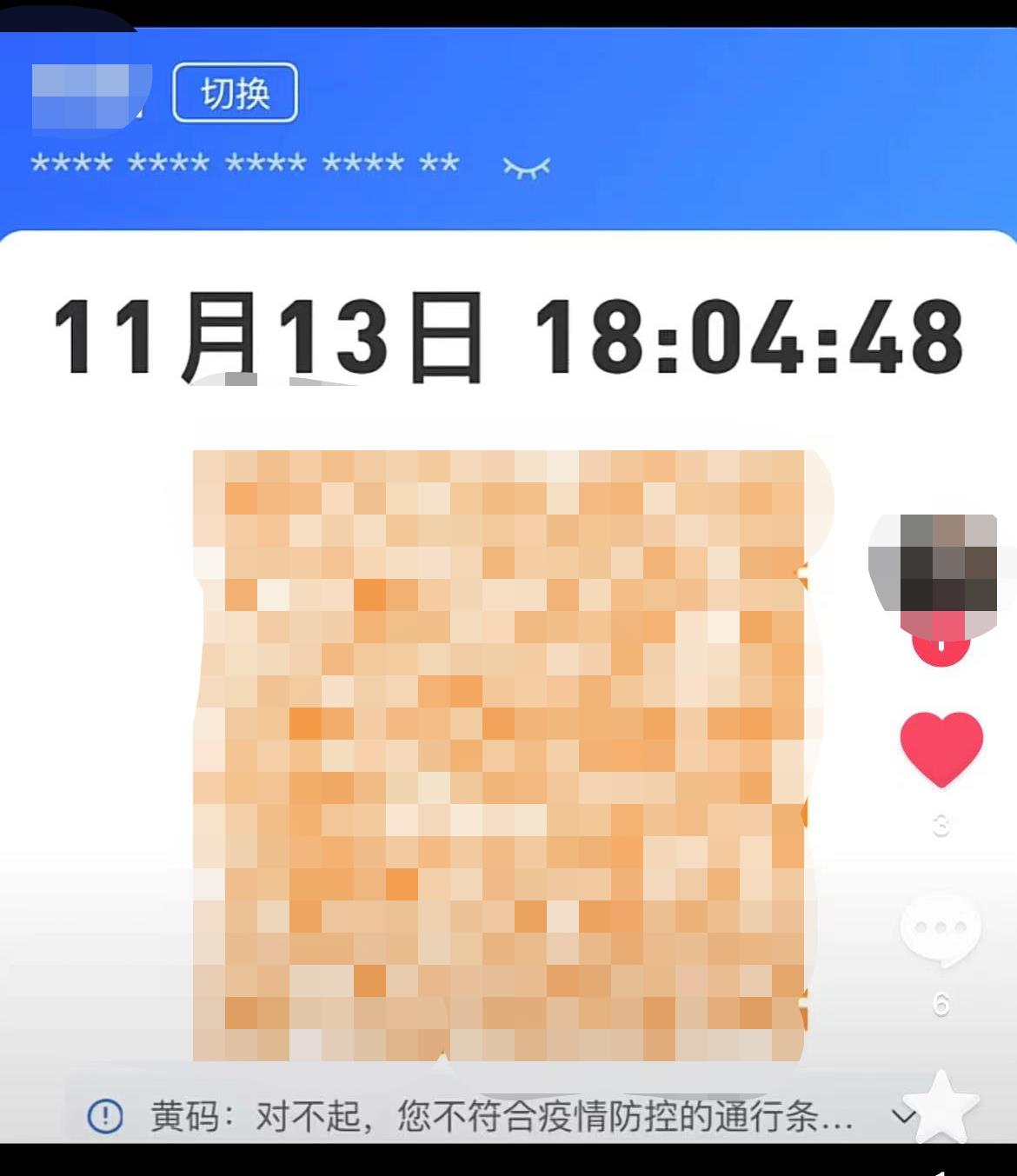Like this video with the heart
The width and height of the screenshot is (1017, 1176).
(x=941, y=749)
